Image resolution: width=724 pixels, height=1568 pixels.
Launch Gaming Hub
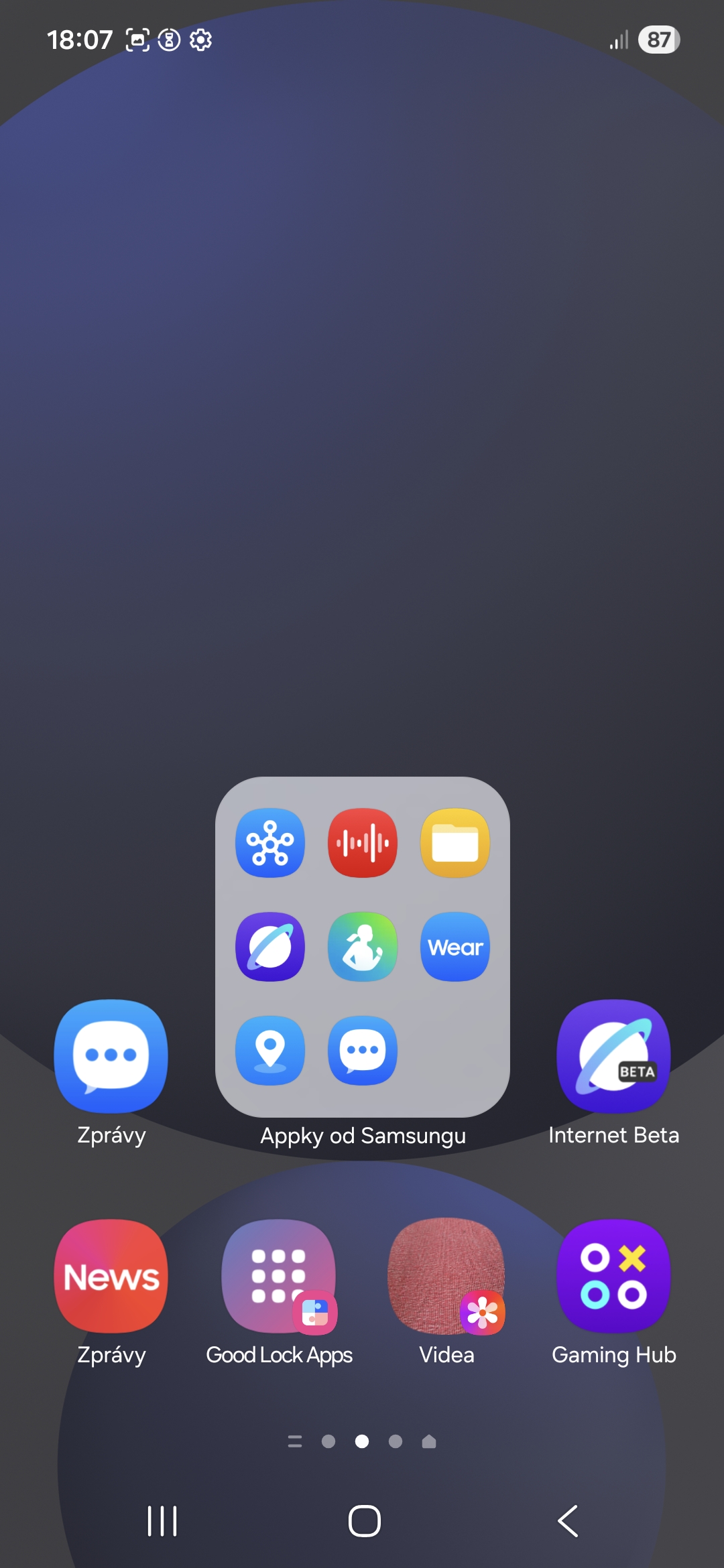click(613, 1276)
